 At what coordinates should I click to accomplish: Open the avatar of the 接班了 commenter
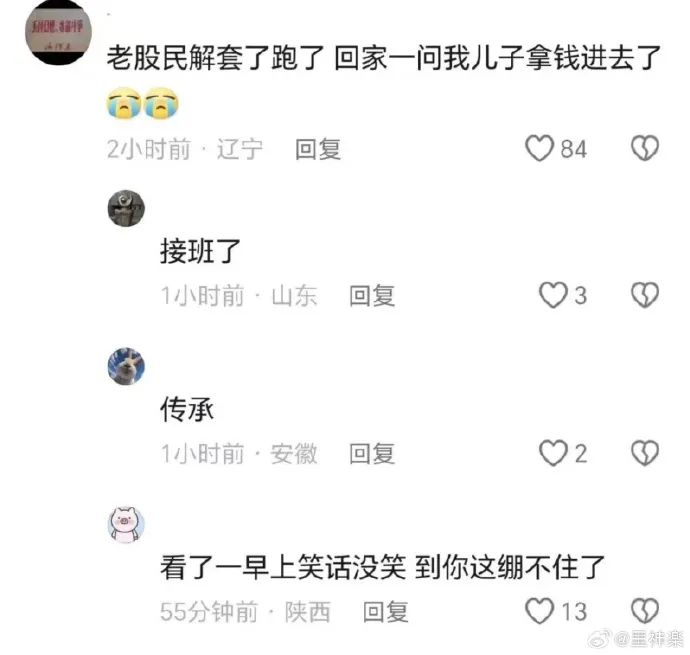pyautogui.click(x=126, y=207)
